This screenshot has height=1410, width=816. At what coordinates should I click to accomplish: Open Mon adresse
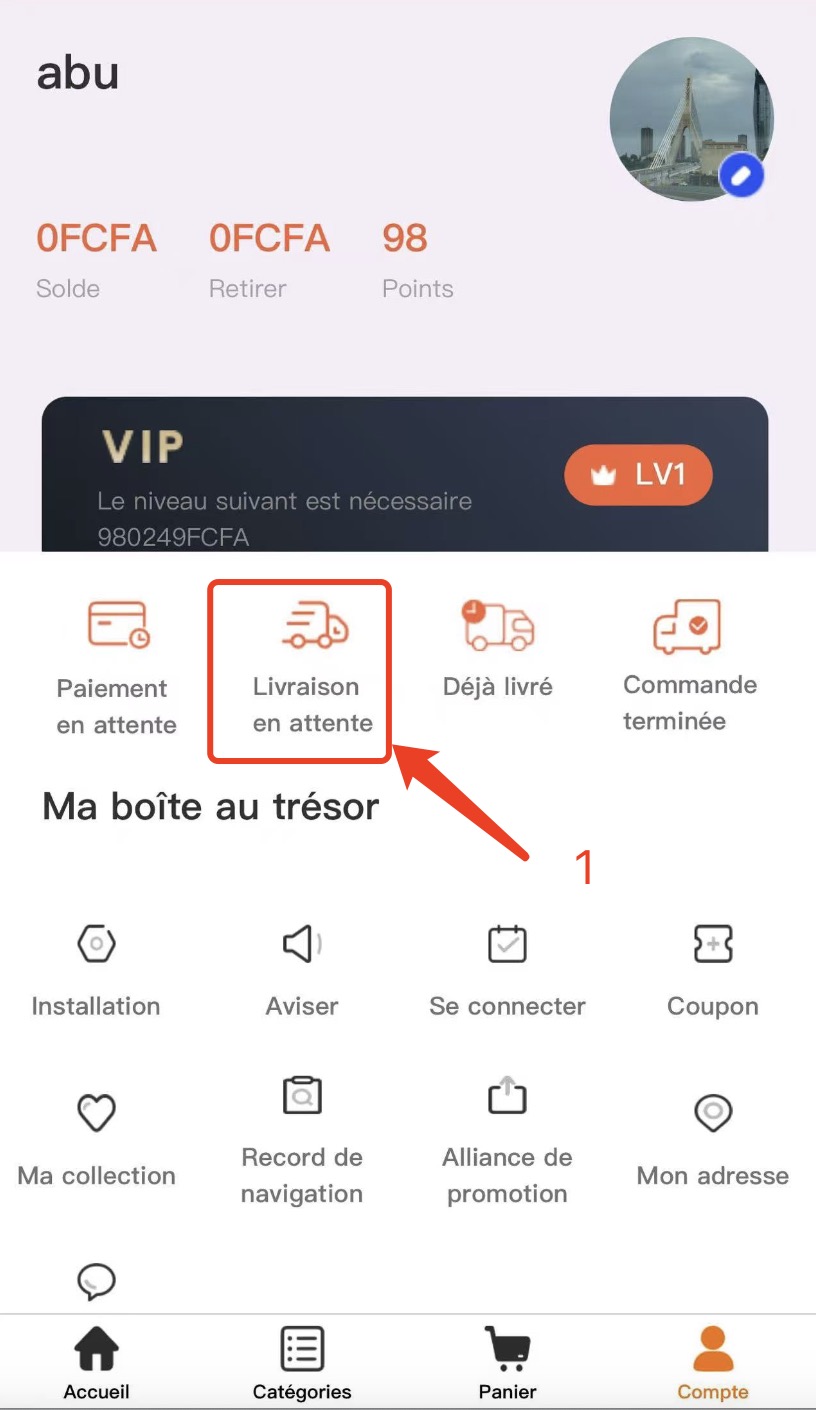(x=712, y=1138)
